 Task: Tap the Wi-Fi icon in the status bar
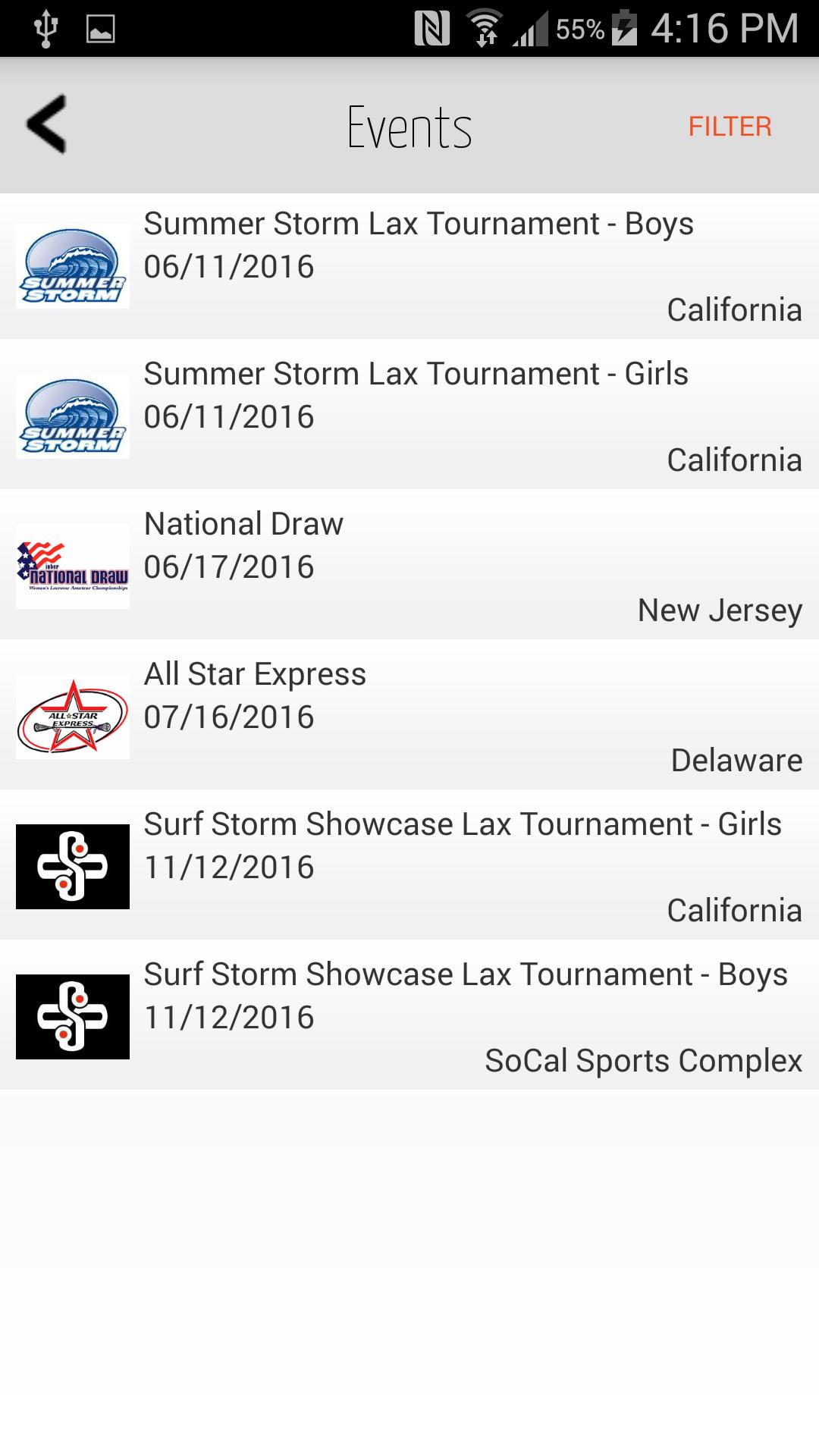484,27
